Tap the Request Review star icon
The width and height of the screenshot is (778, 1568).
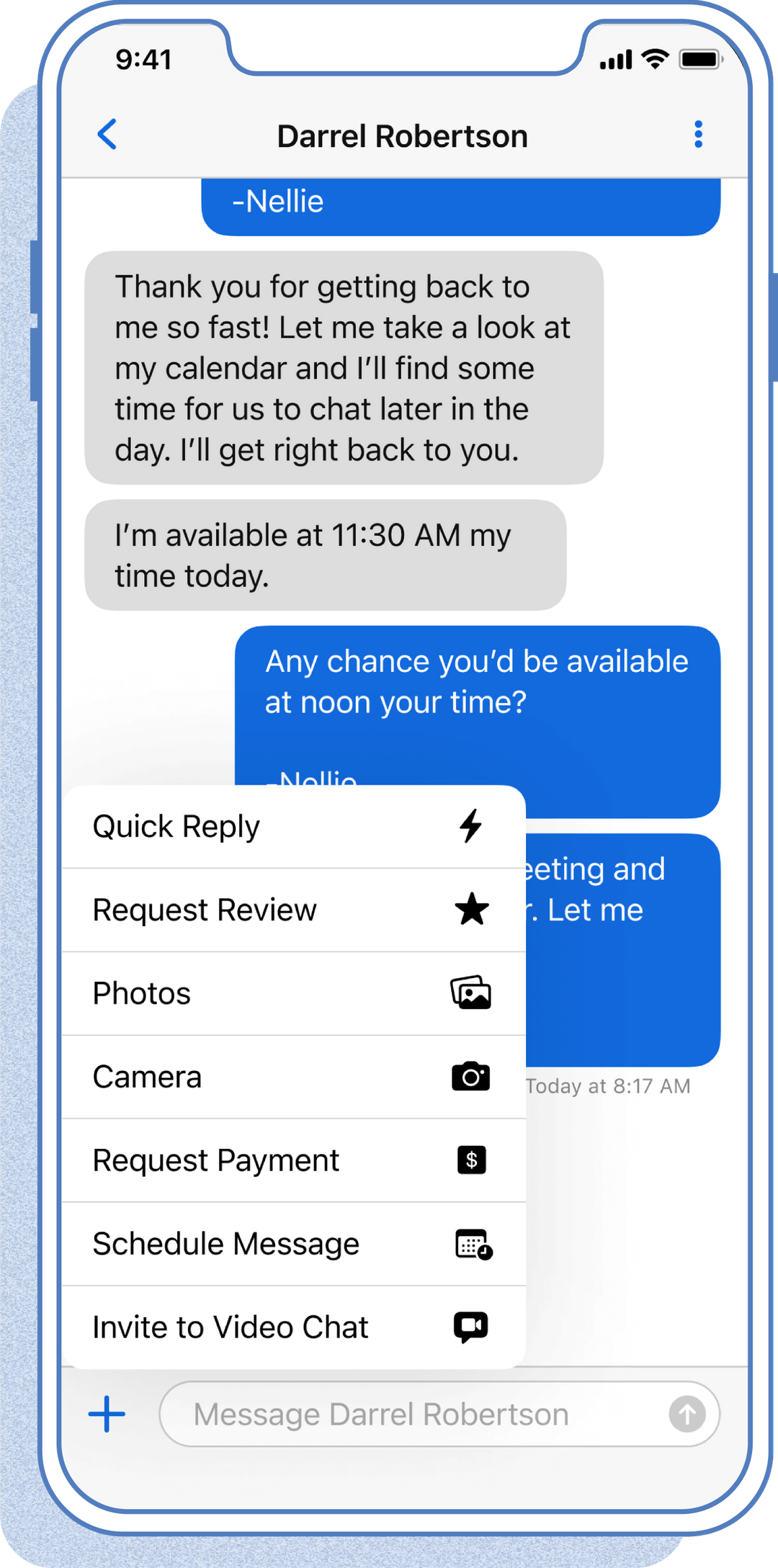(x=473, y=910)
